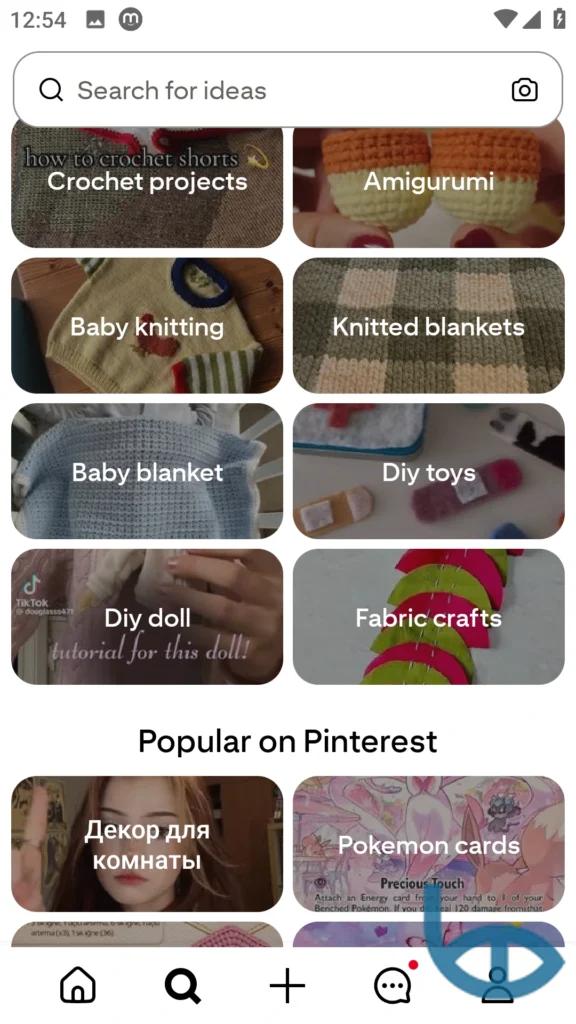This screenshot has height=1024, width=576.
Task: Open the Knitted blankets category
Action: (428, 325)
